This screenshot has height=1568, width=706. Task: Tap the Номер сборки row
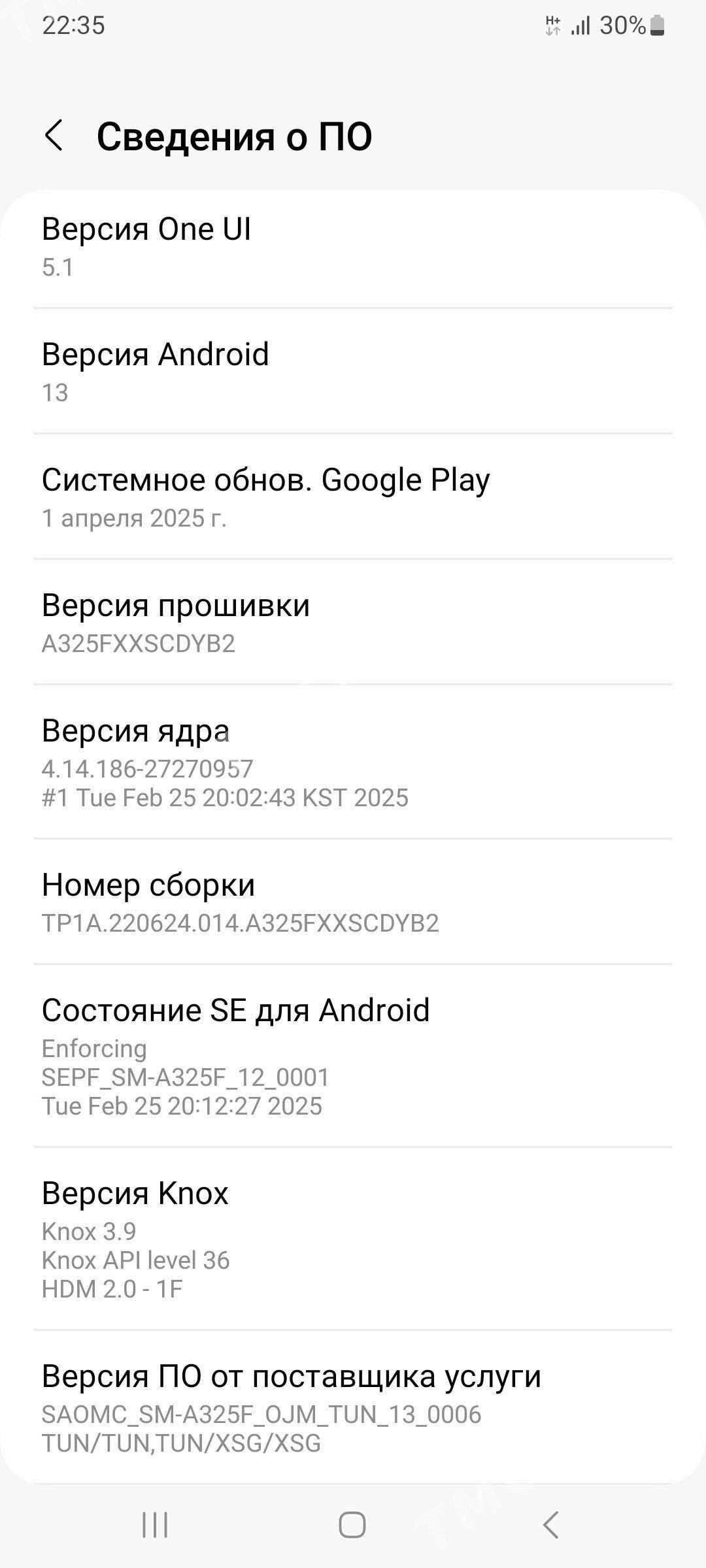[353, 902]
